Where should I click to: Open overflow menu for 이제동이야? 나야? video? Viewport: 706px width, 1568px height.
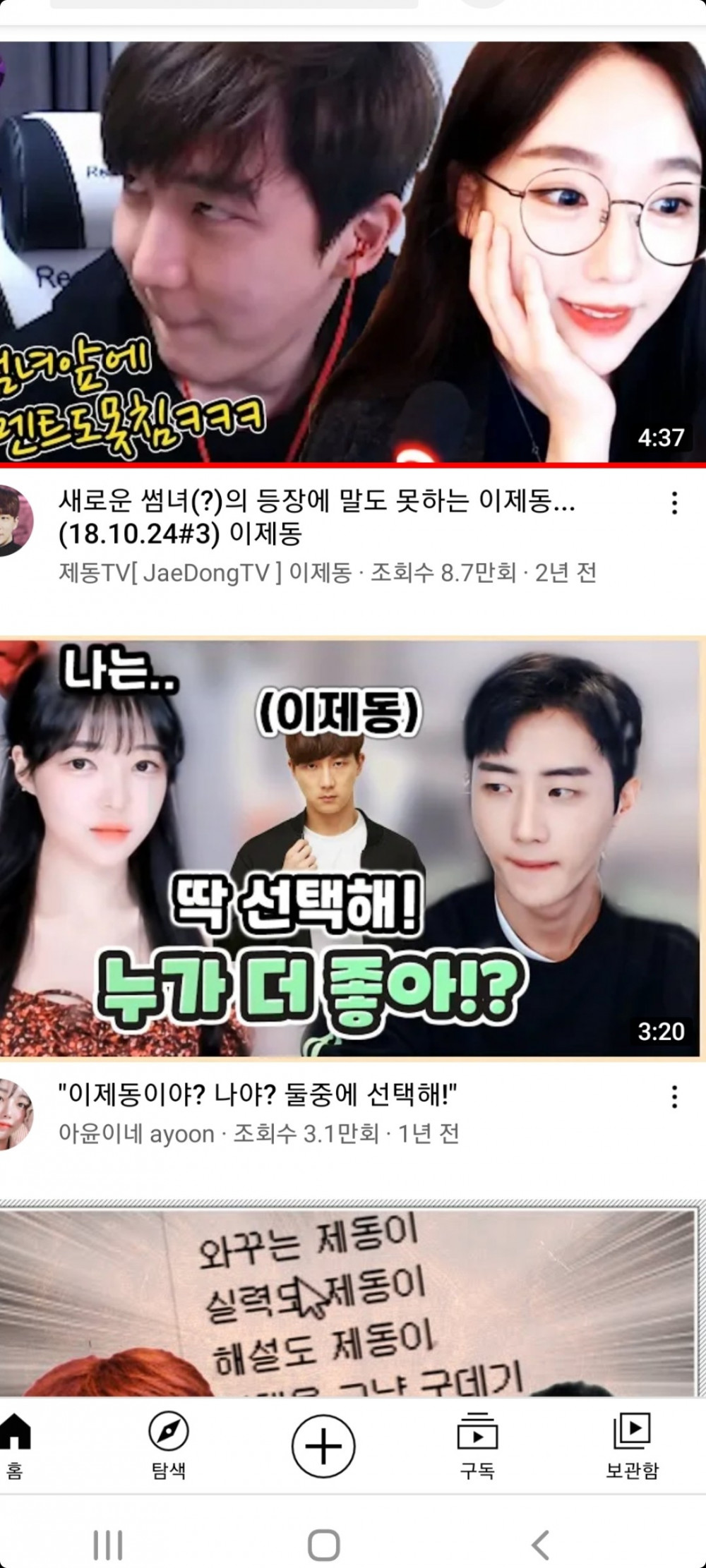pos(674,1097)
